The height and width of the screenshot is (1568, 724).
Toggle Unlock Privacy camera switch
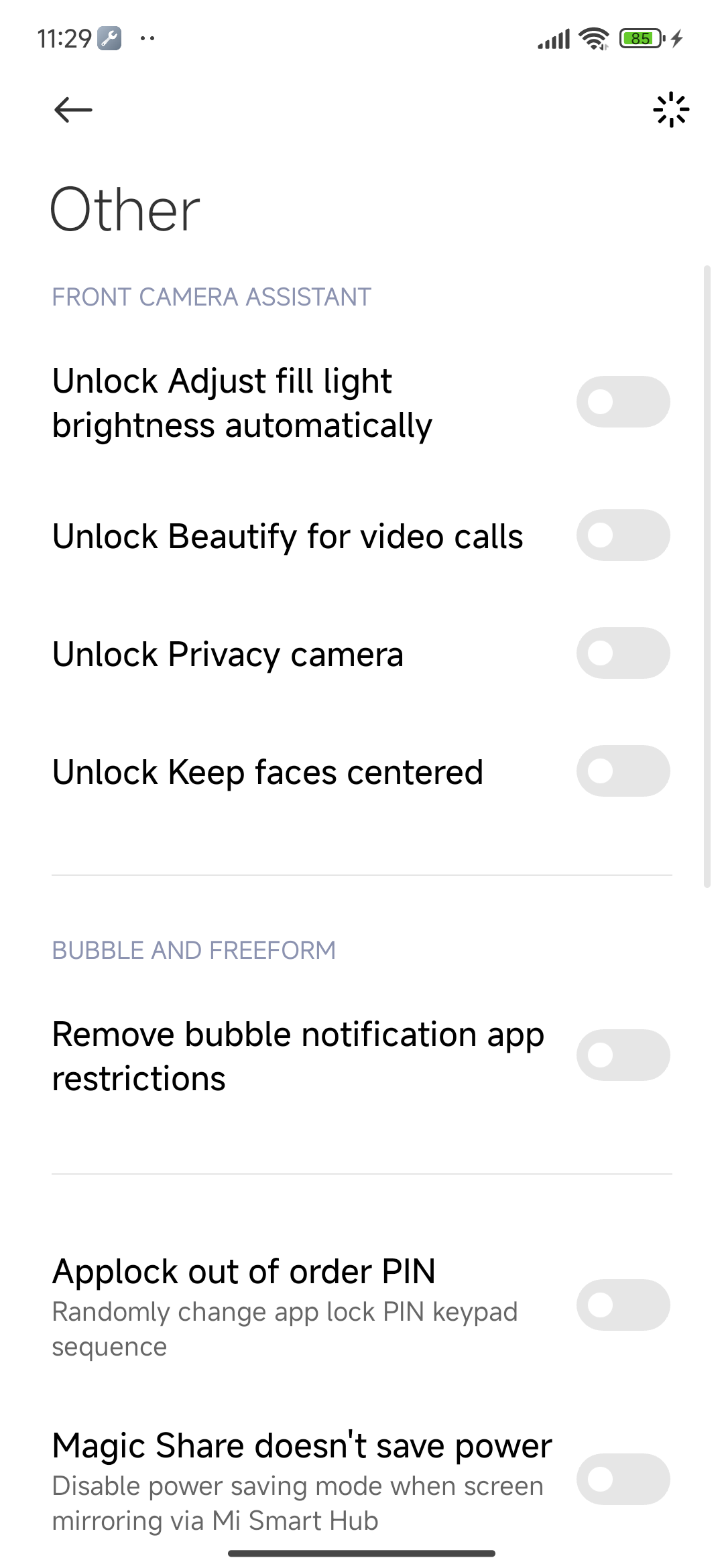623,653
